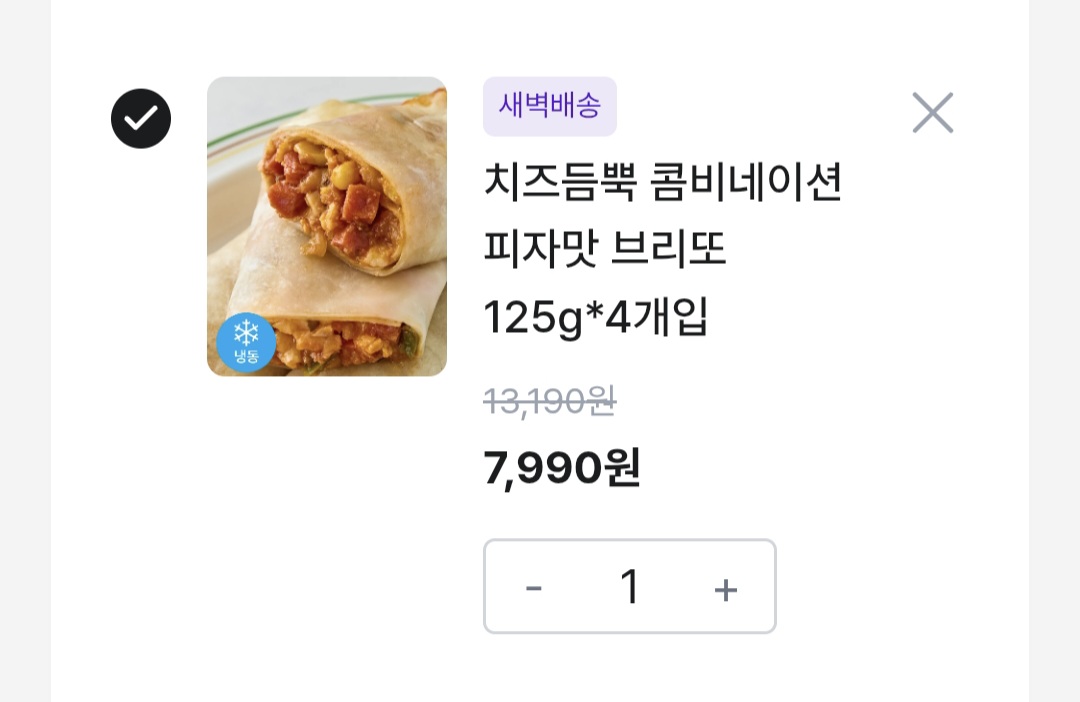Decrease the burrito quantity by one
Viewport: 1080px width, 702px height.
(534, 588)
